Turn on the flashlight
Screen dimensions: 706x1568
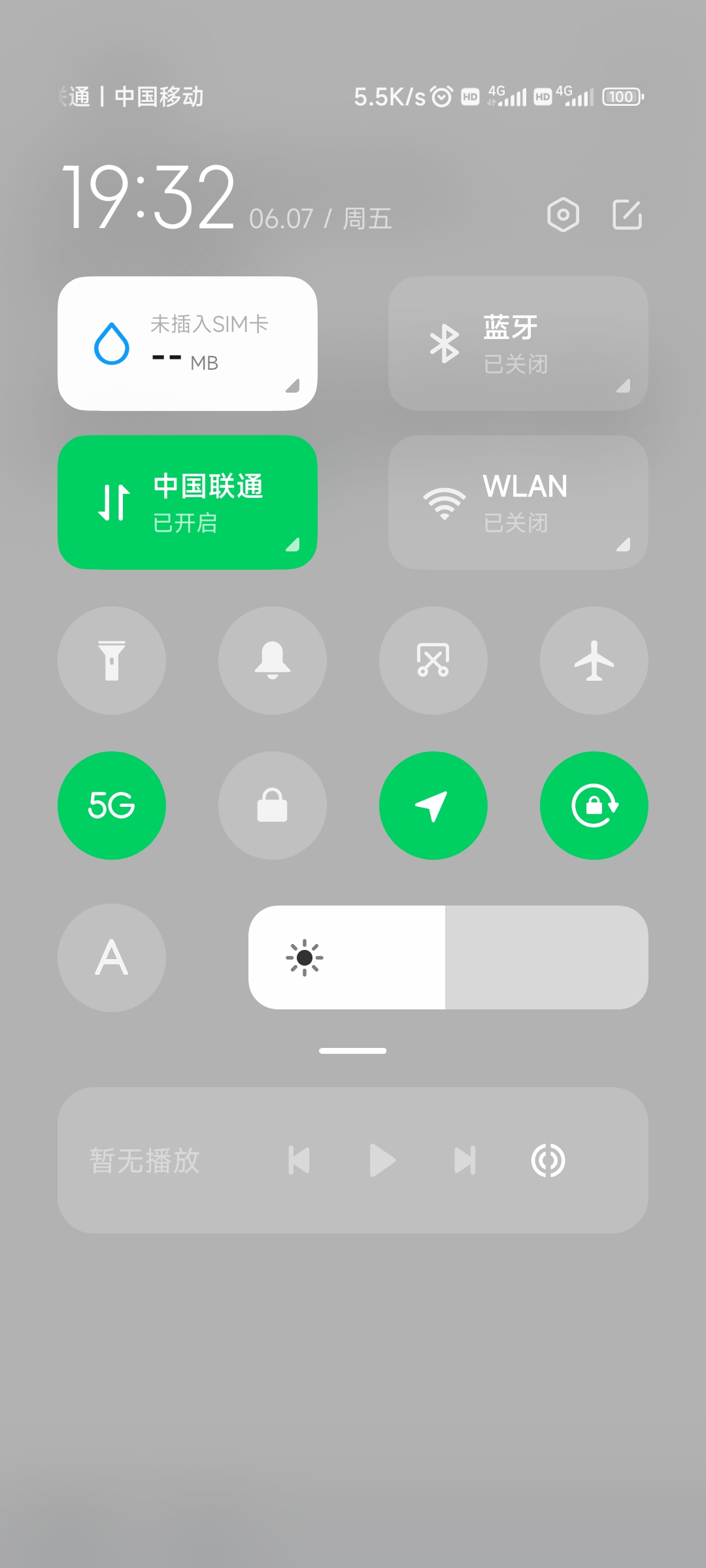click(x=112, y=661)
